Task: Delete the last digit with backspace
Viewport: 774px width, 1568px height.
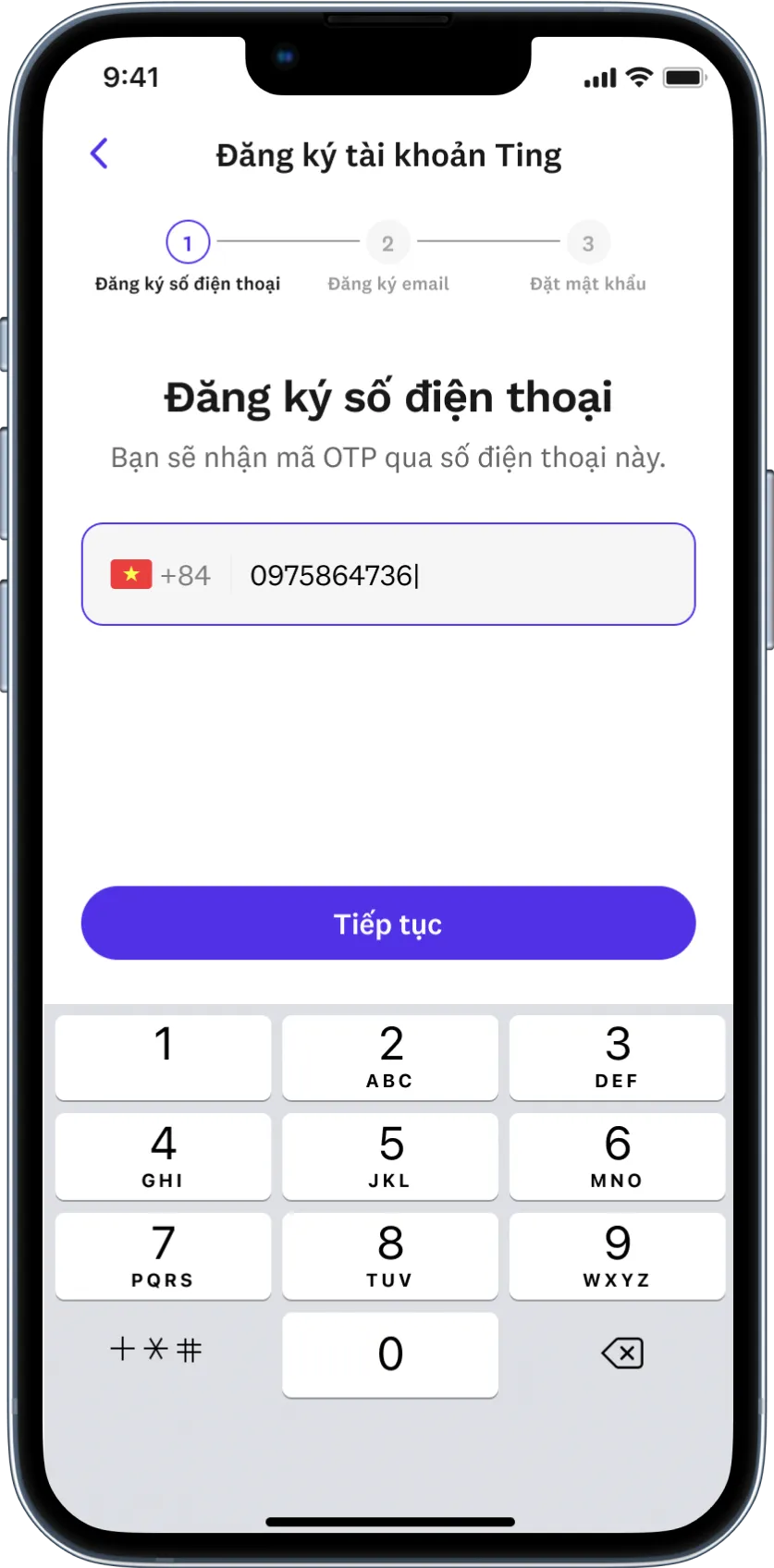Action: pyautogui.click(x=621, y=1354)
